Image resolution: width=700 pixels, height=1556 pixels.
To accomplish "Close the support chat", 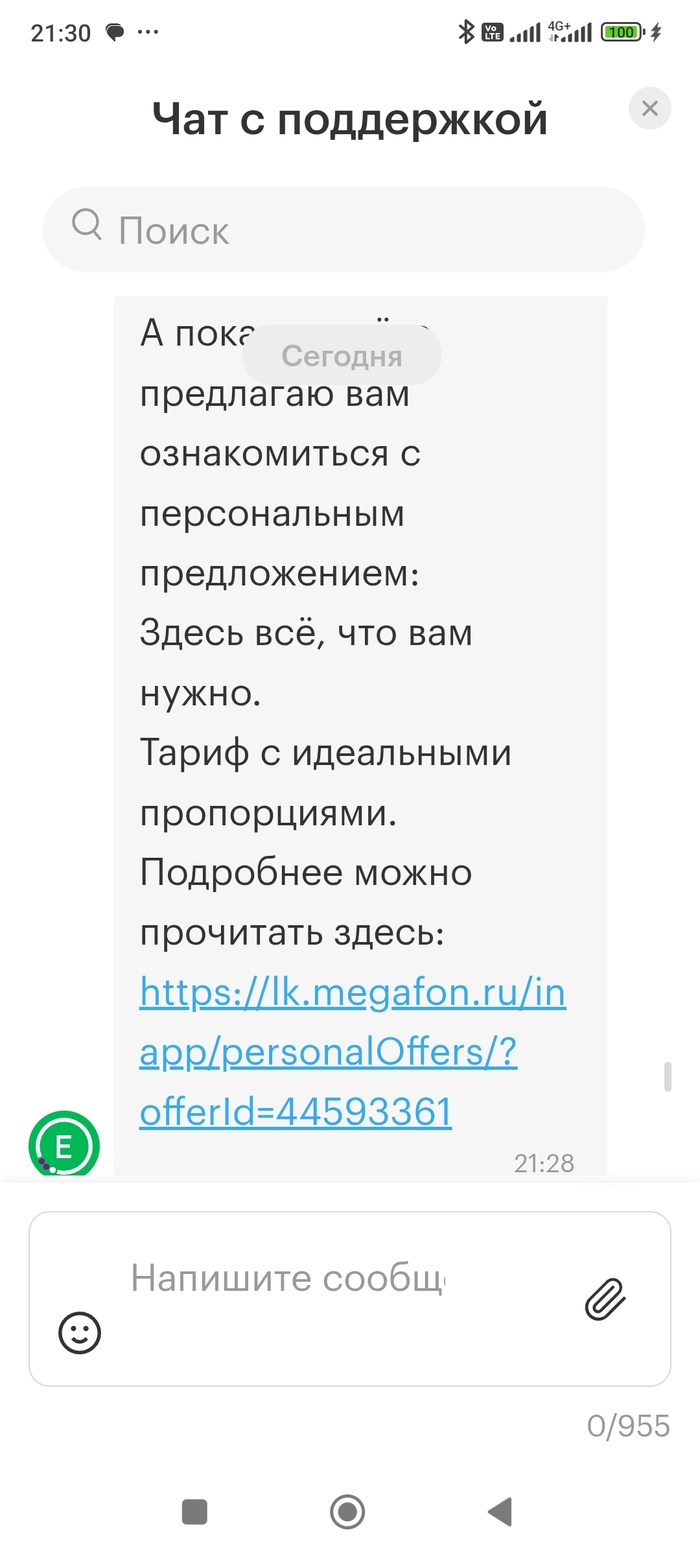I will point(649,108).
